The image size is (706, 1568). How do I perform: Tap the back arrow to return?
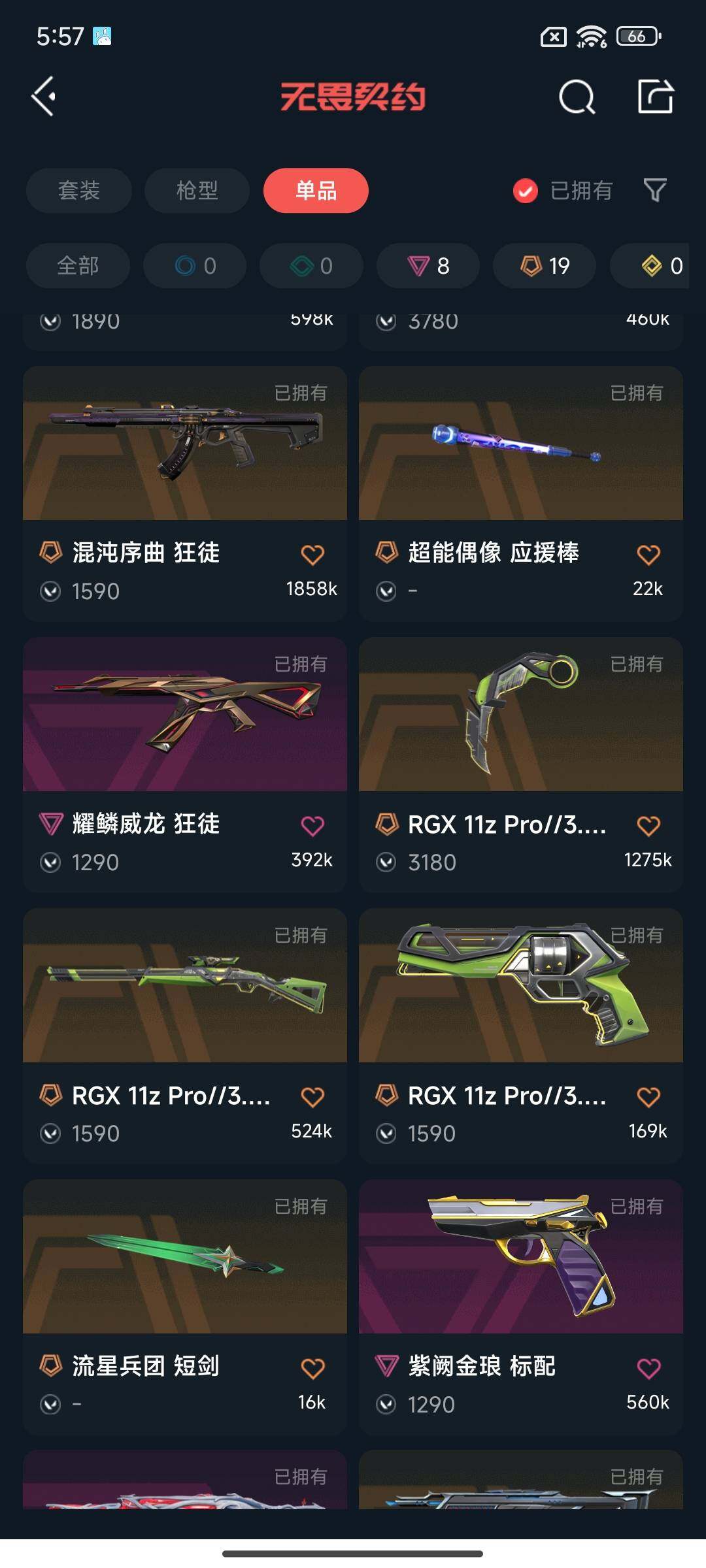(43, 97)
